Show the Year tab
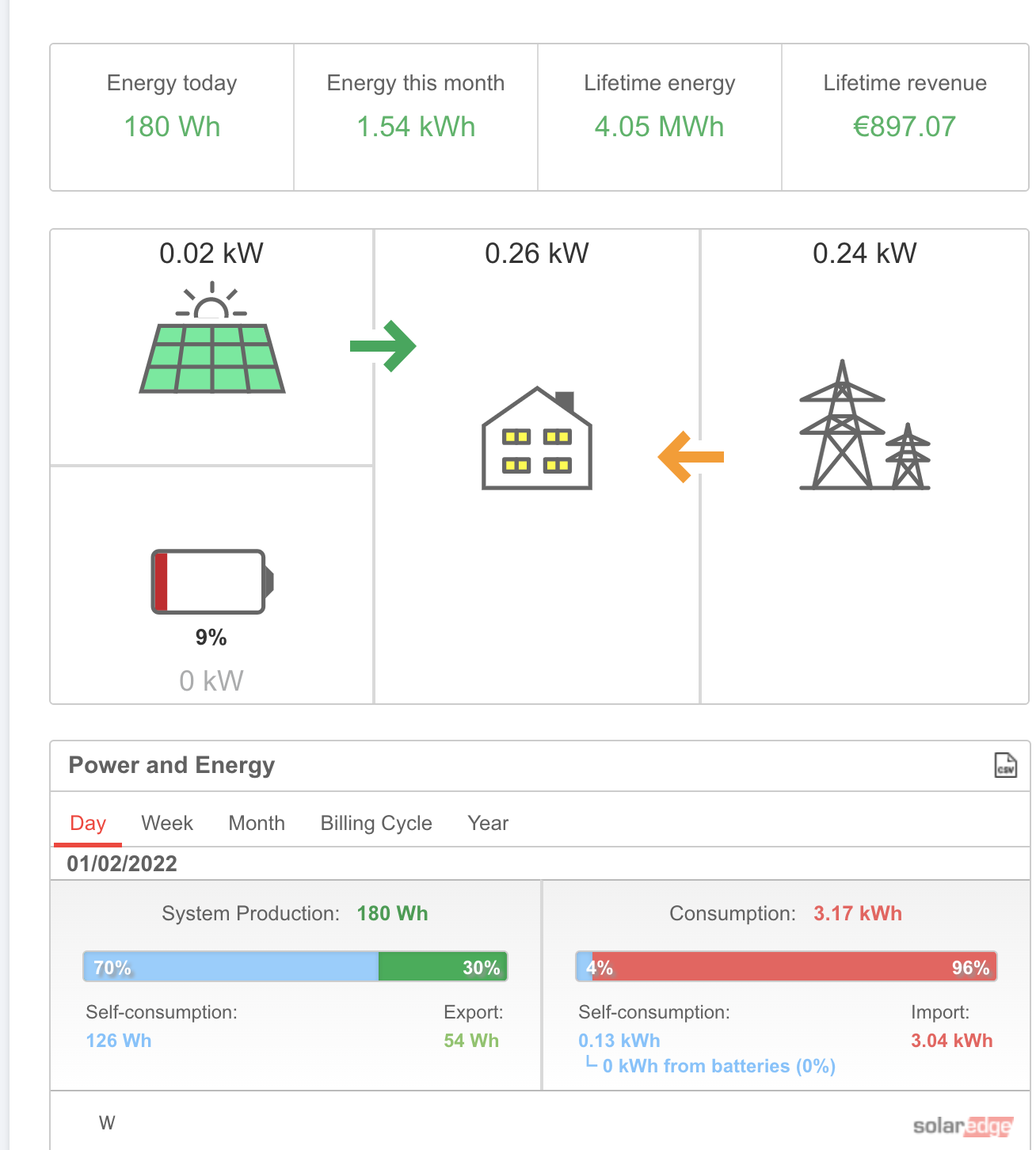Screen dimensions: 1036x1150 point(488,823)
